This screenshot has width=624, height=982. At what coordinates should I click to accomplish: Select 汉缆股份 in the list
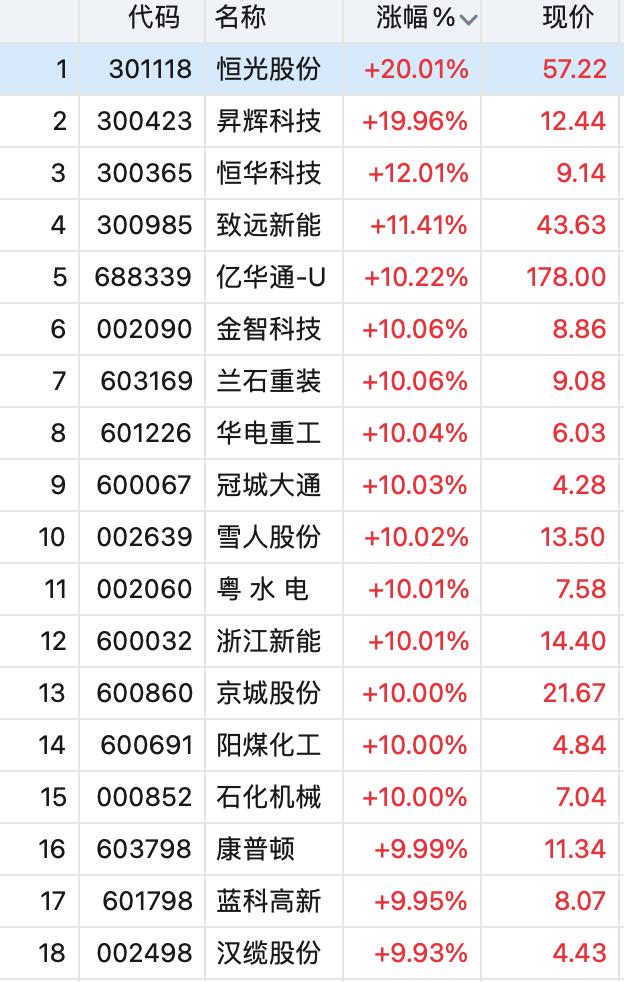coord(269,953)
